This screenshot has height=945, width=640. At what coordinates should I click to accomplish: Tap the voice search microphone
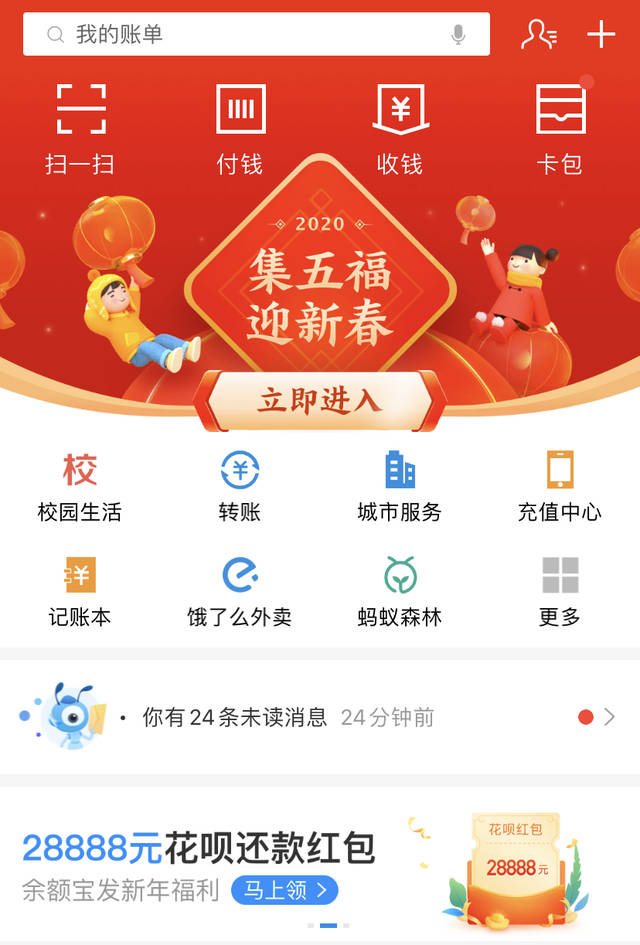pyautogui.click(x=458, y=34)
